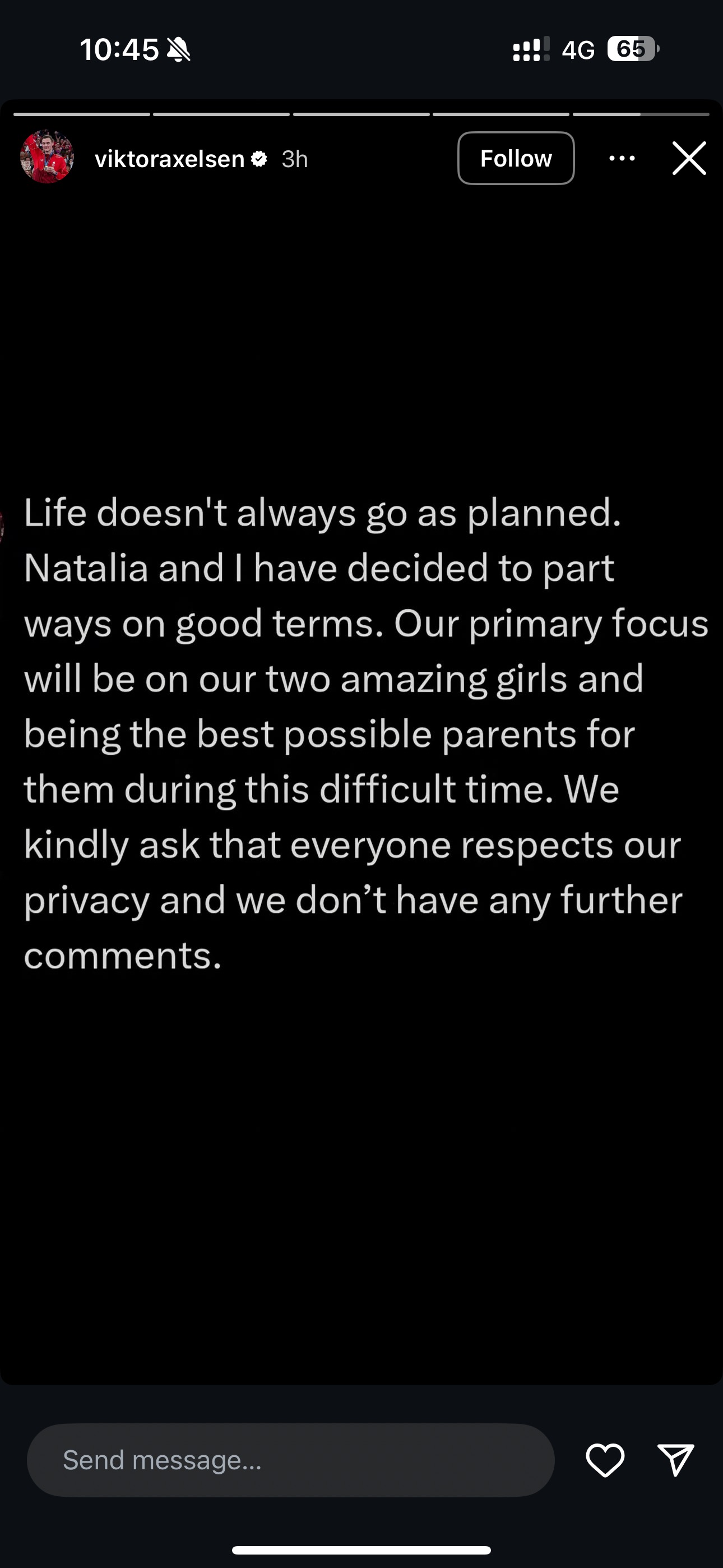Open viktoraxelsen's profile picture
Image resolution: width=723 pixels, height=1568 pixels.
click(x=47, y=156)
